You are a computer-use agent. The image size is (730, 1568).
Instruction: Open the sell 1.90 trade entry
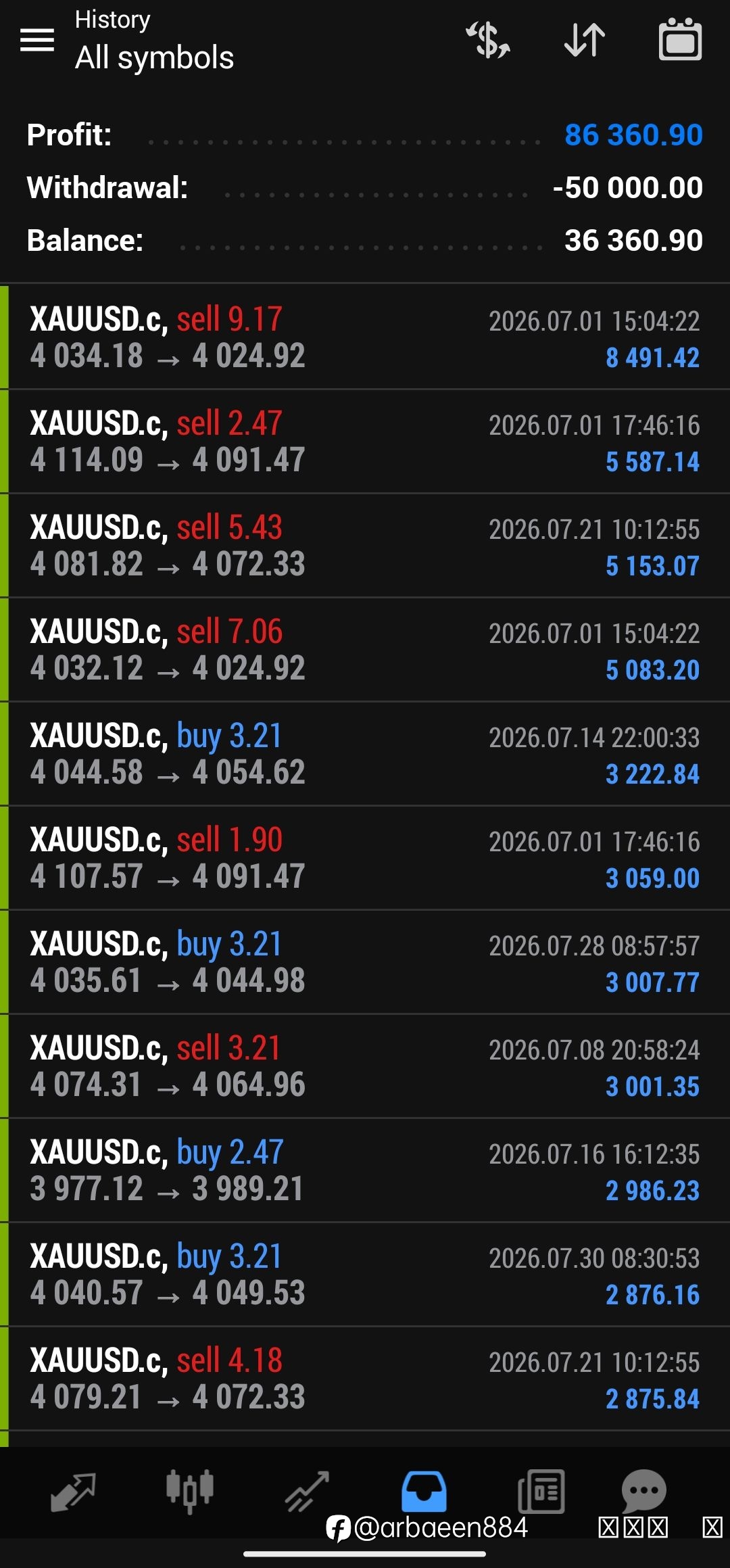[365, 857]
